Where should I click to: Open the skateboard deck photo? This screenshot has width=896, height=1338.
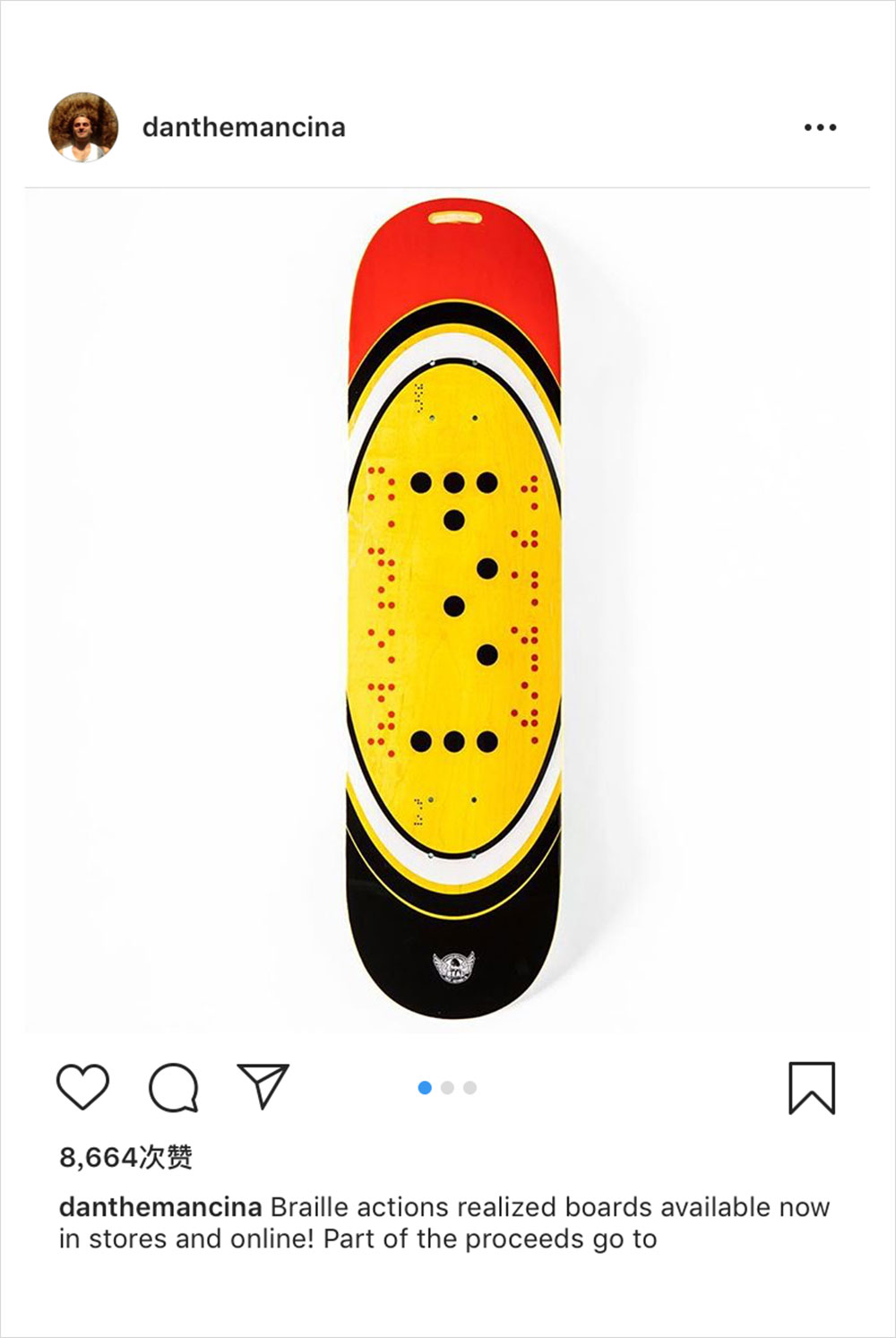(453, 609)
